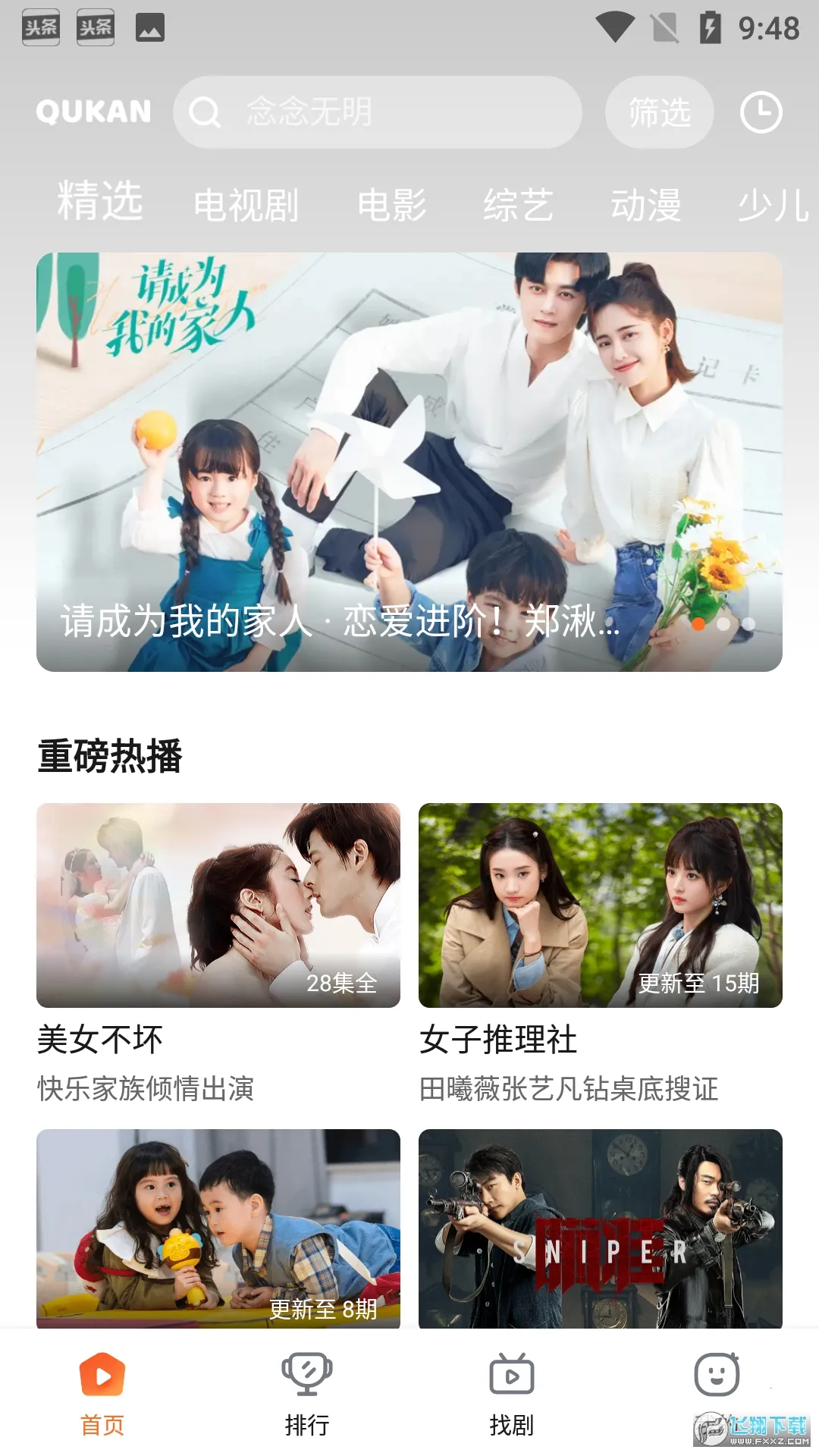Image resolution: width=819 pixels, height=1456 pixels.
Task: Switch to the 电视剧 tab
Action: coord(246,206)
